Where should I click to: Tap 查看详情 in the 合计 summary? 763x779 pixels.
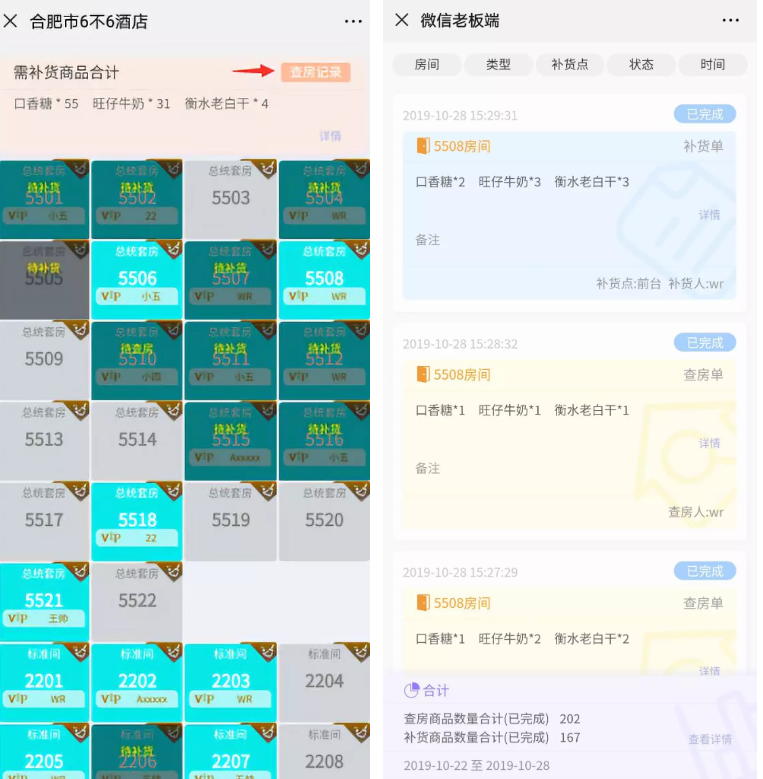point(709,739)
